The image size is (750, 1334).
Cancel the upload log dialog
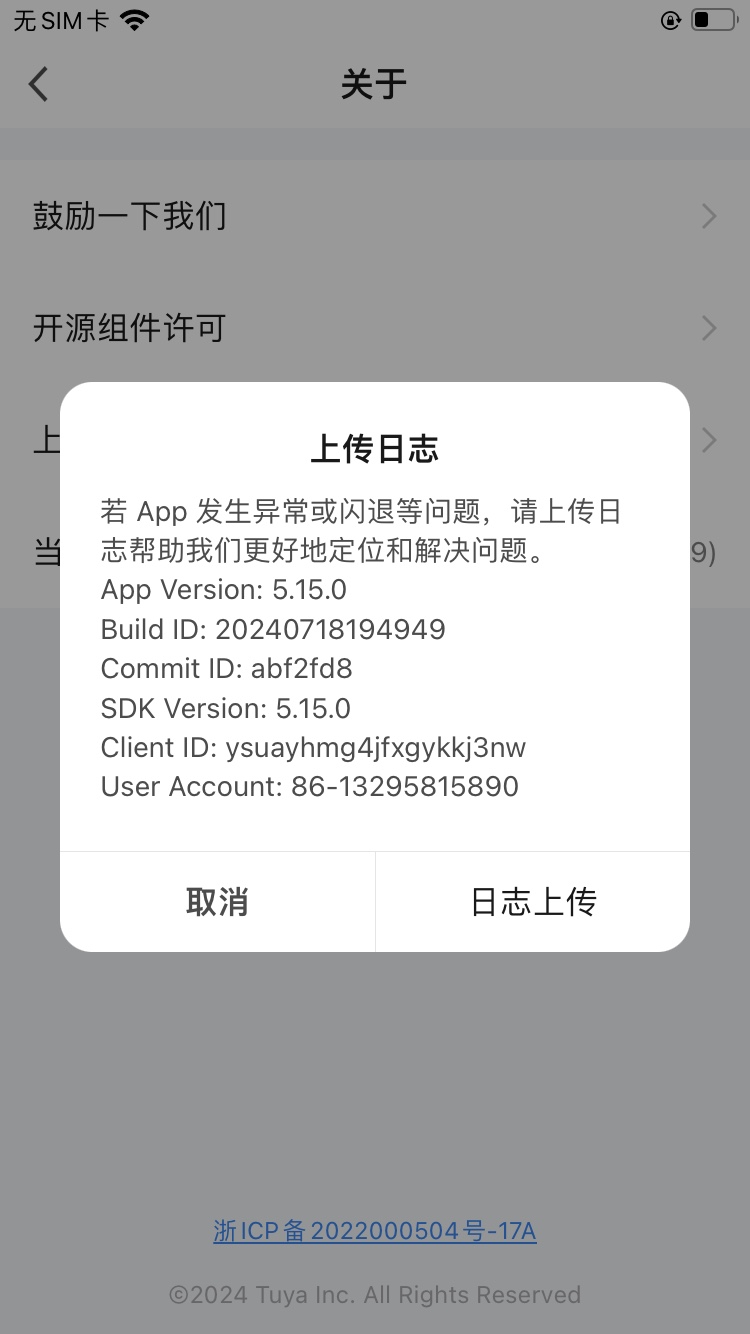[x=217, y=901]
